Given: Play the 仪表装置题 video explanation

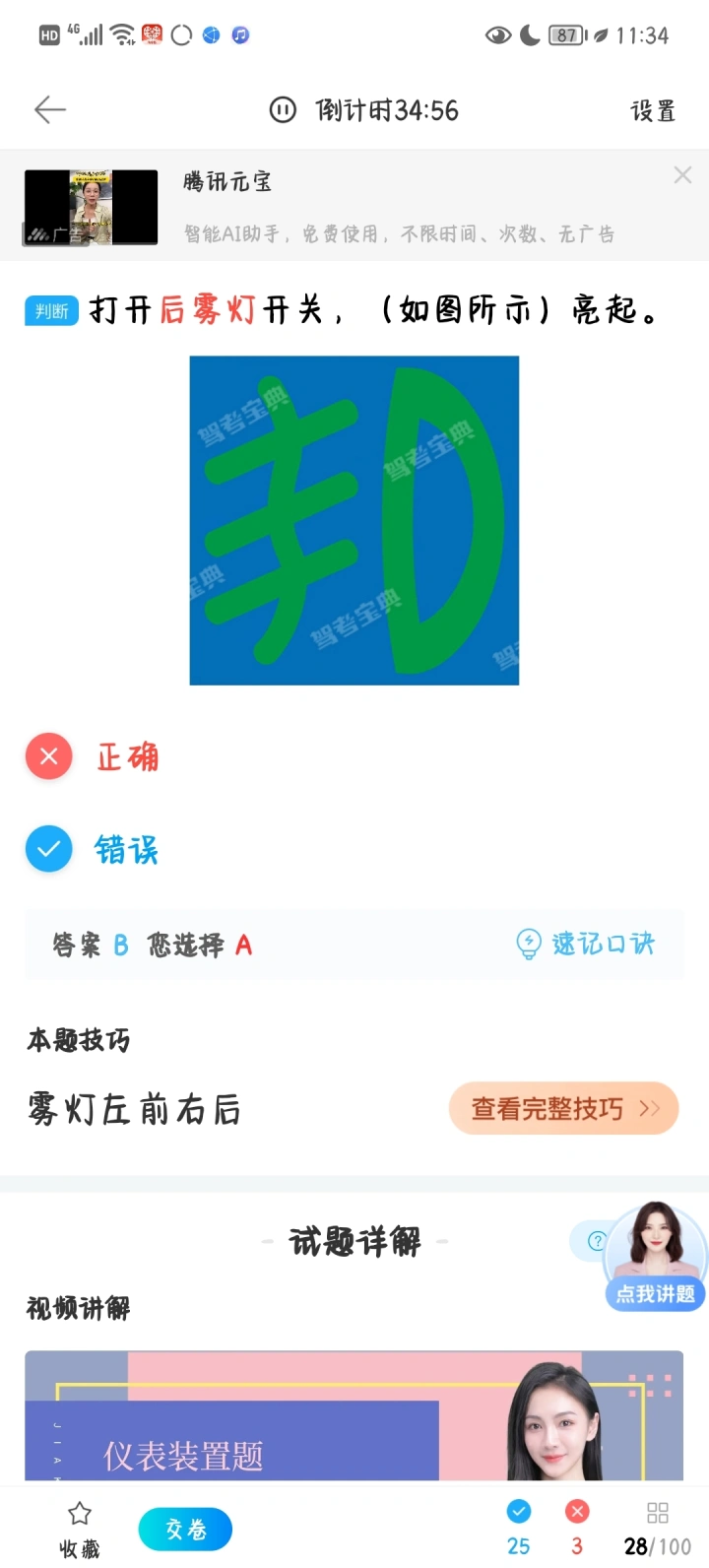Looking at the screenshot, I should [x=354, y=1418].
